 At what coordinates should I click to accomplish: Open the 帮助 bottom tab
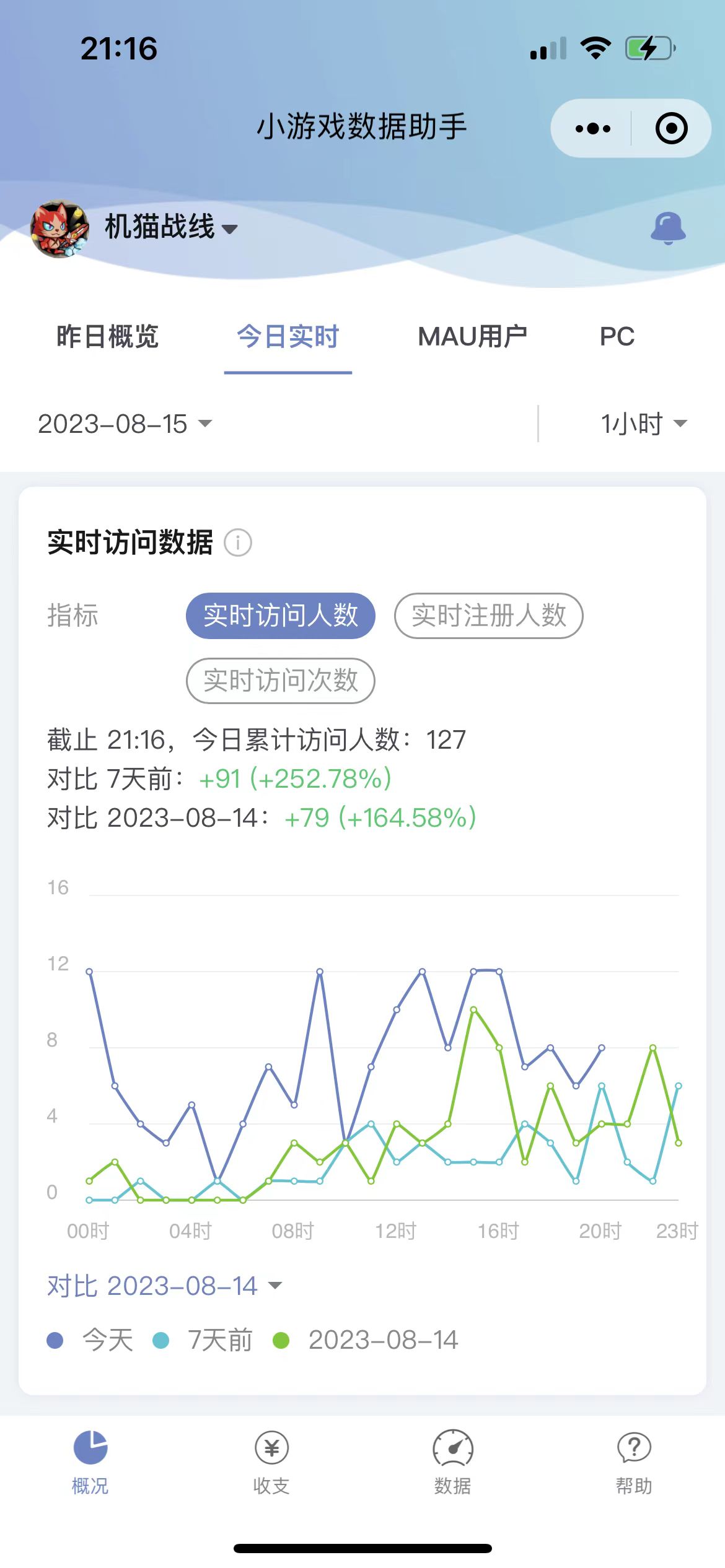633,1462
